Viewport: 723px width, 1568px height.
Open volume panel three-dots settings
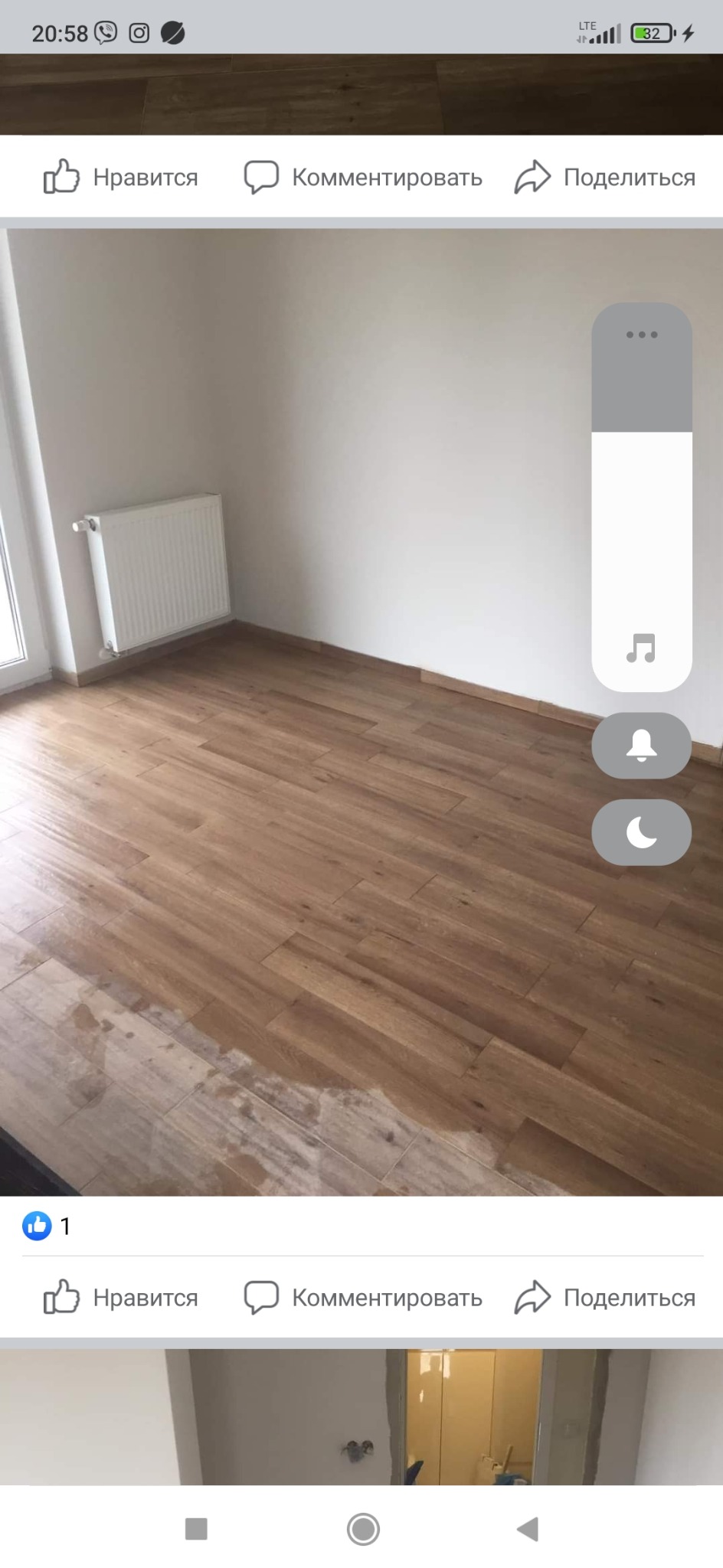coord(642,335)
